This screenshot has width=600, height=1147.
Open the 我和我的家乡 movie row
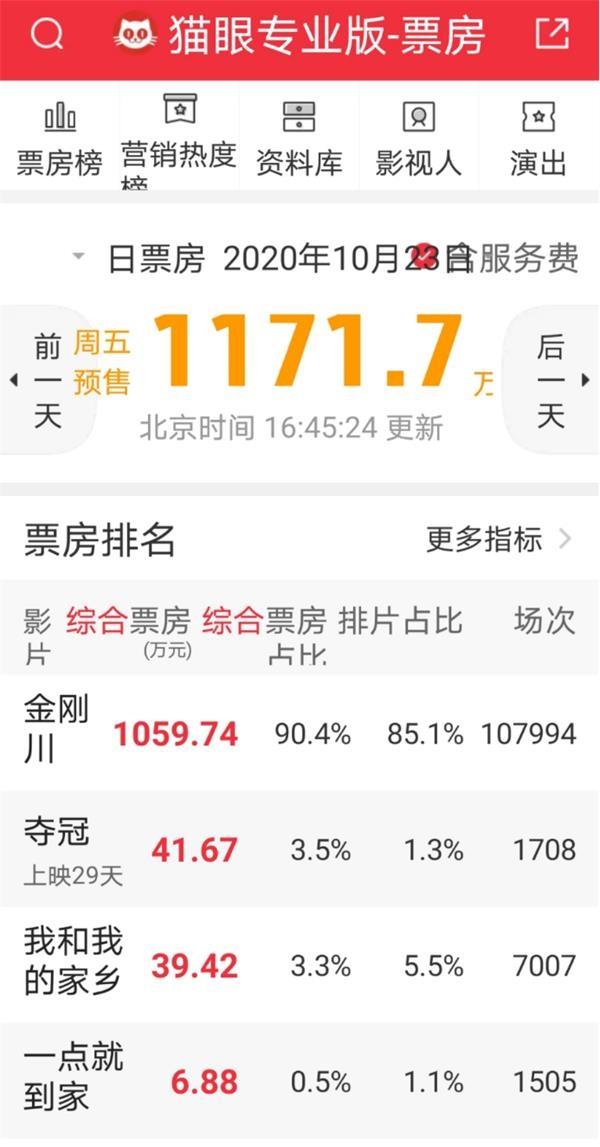(x=300, y=965)
